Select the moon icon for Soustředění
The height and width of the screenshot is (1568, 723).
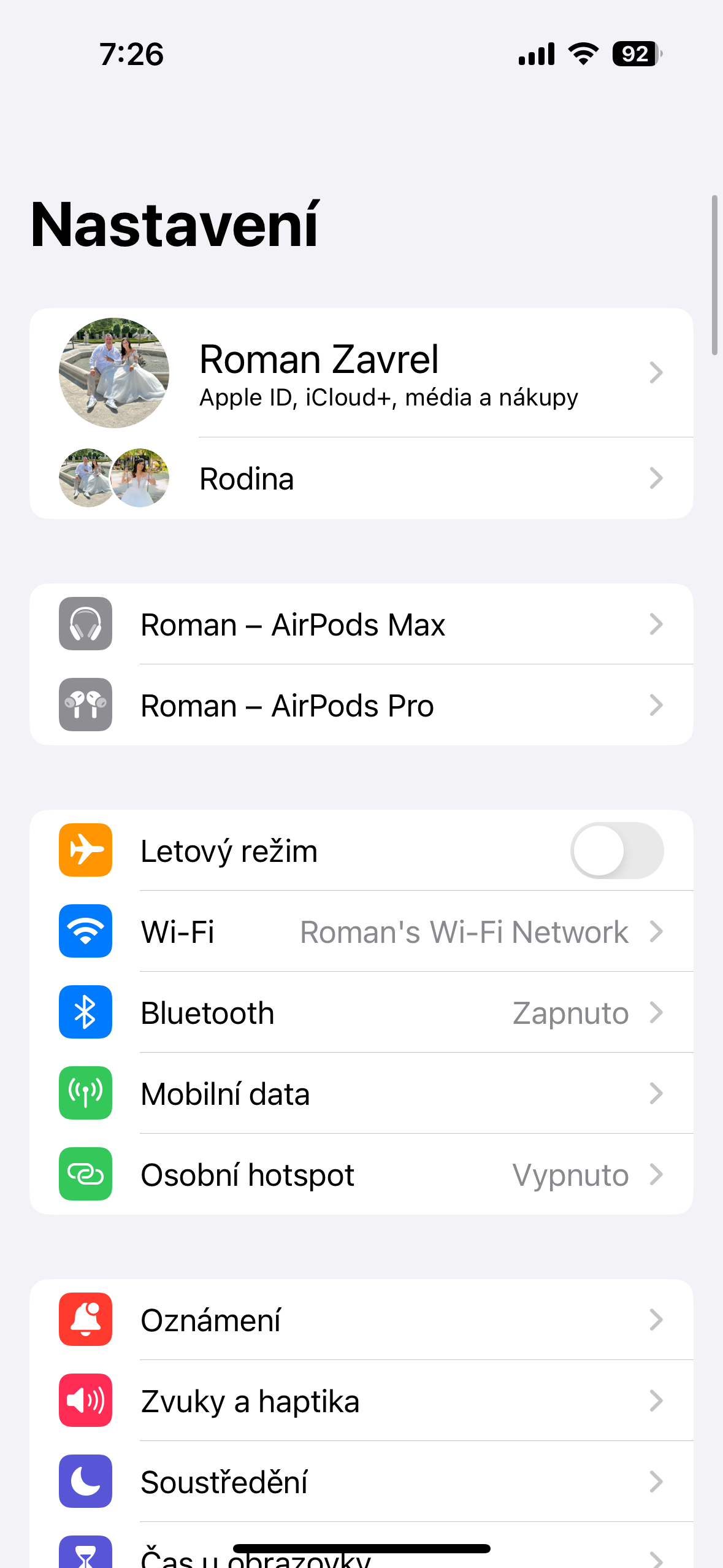point(85,1482)
